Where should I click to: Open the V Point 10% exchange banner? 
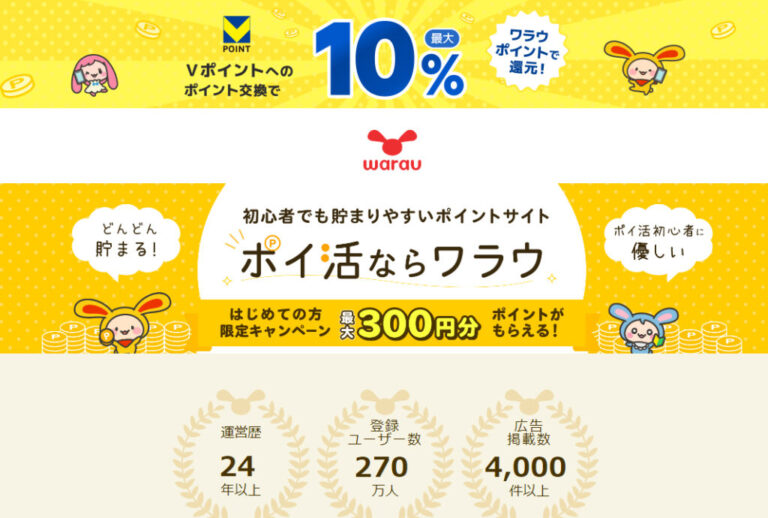coord(384,53)
